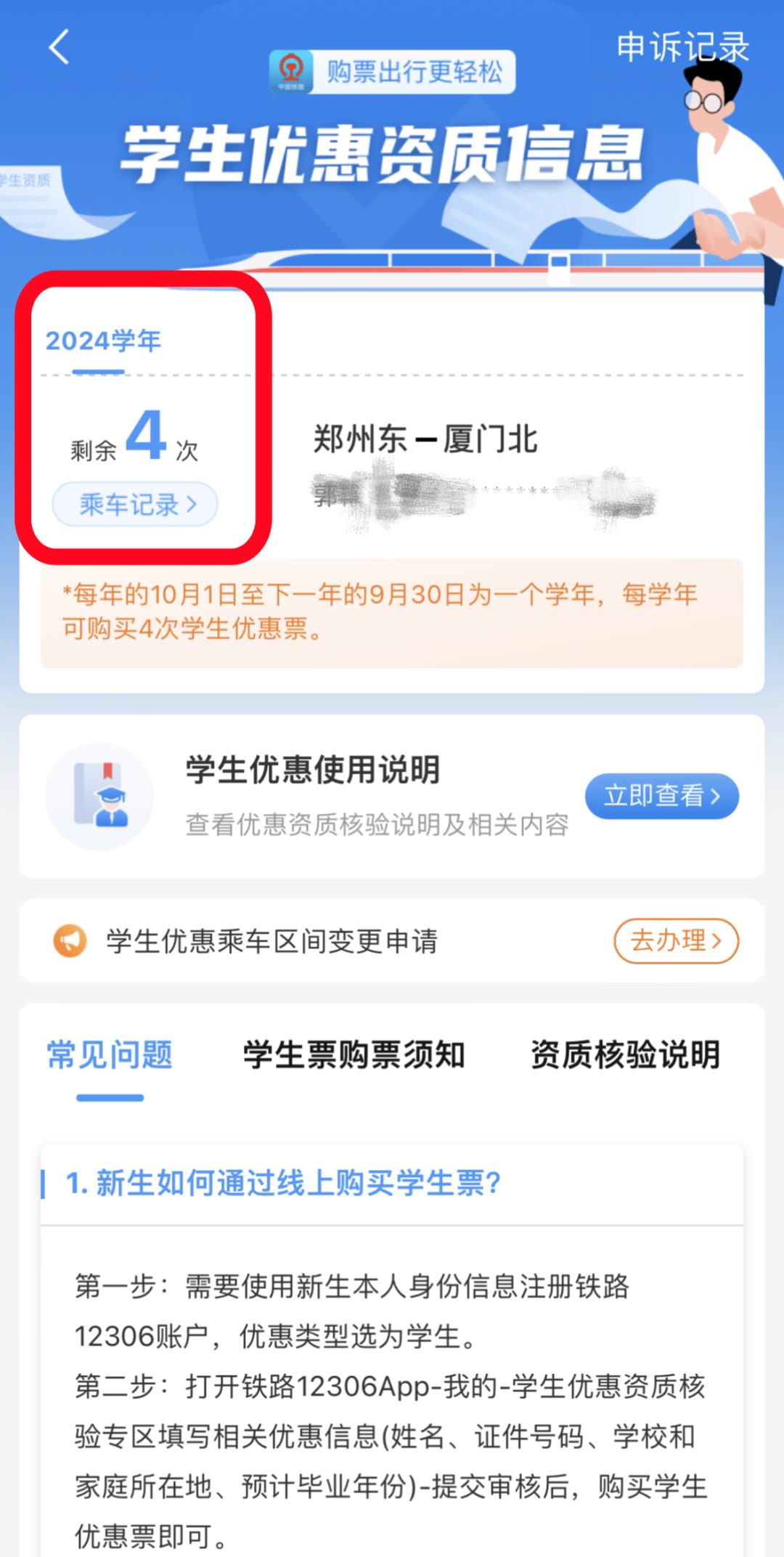Switch to 常见问题 tab
The height and width of the screenshot is (1557, 784).
(110, 1055)
